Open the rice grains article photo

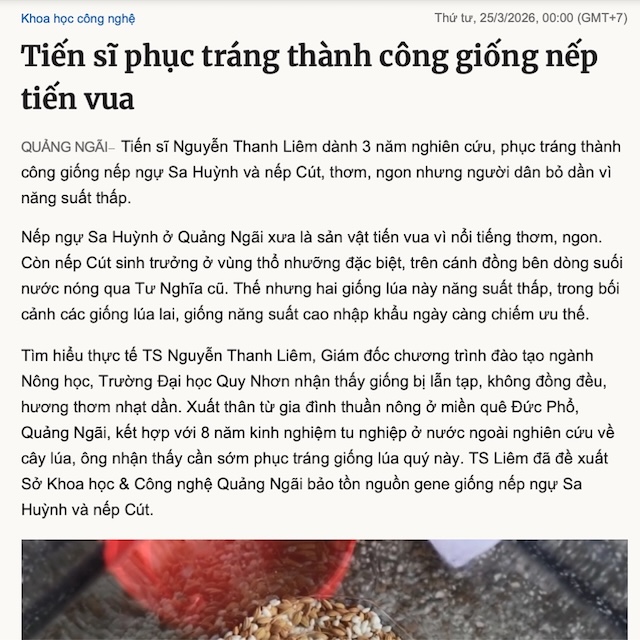(x=320, y=590)
